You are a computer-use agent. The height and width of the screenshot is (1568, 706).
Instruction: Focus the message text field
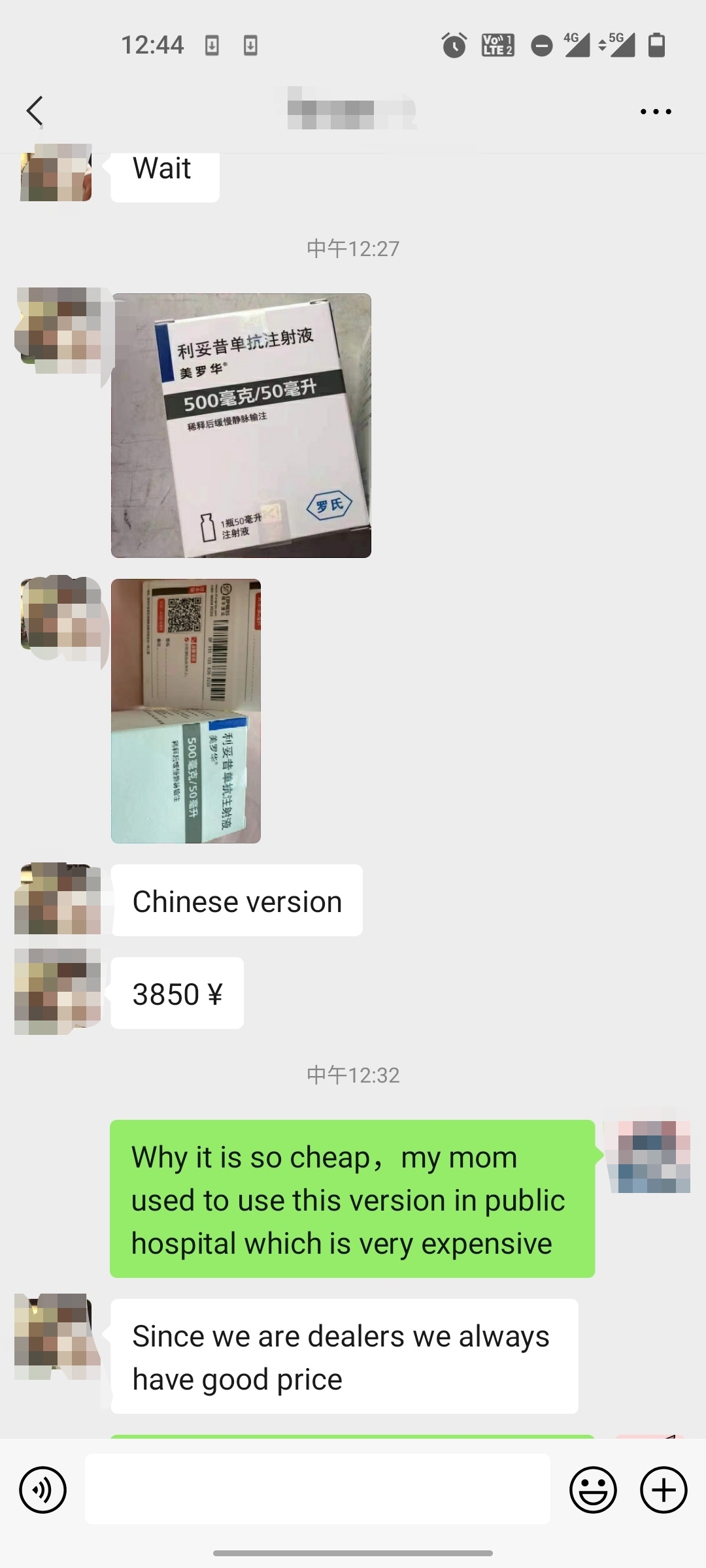[318, 1490]
